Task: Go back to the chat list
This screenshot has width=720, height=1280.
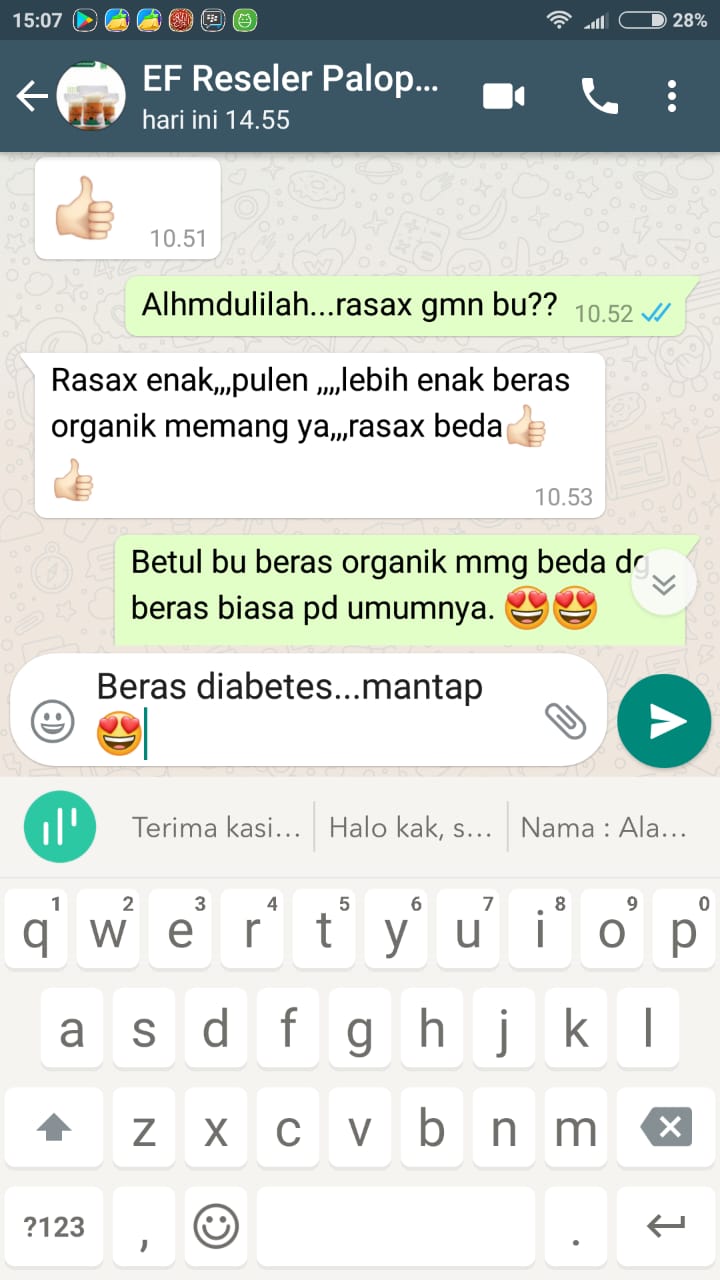Action: click(32, 96)
